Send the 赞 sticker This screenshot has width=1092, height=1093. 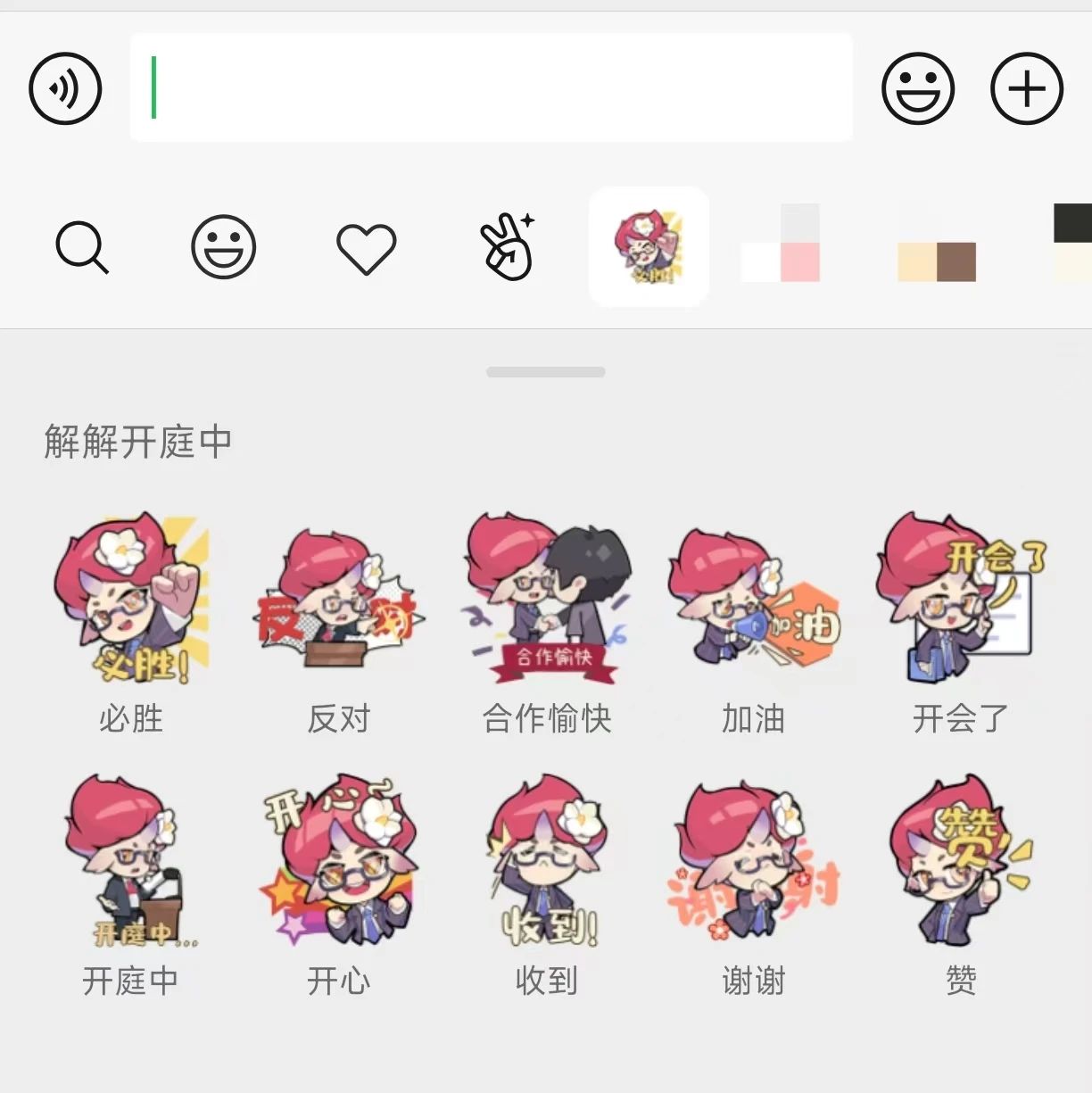click(x=961, y=861)
